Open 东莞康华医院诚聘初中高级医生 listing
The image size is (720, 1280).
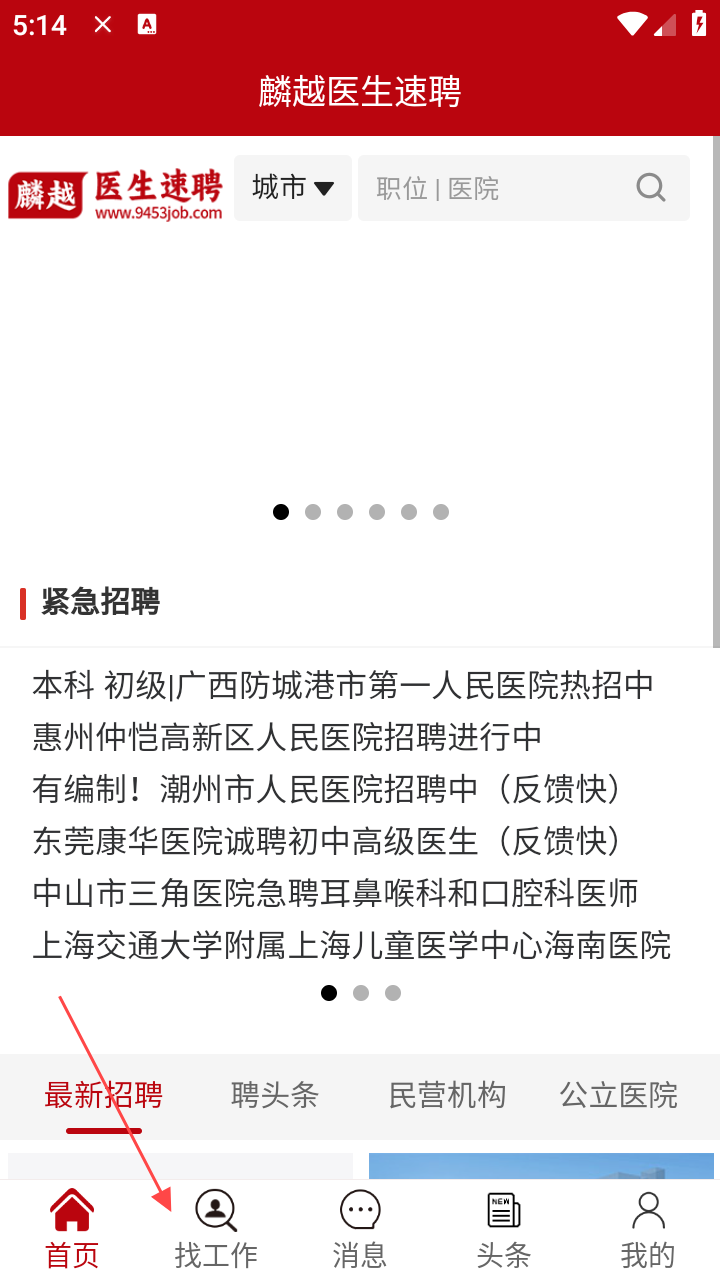(x=327, y=842)
